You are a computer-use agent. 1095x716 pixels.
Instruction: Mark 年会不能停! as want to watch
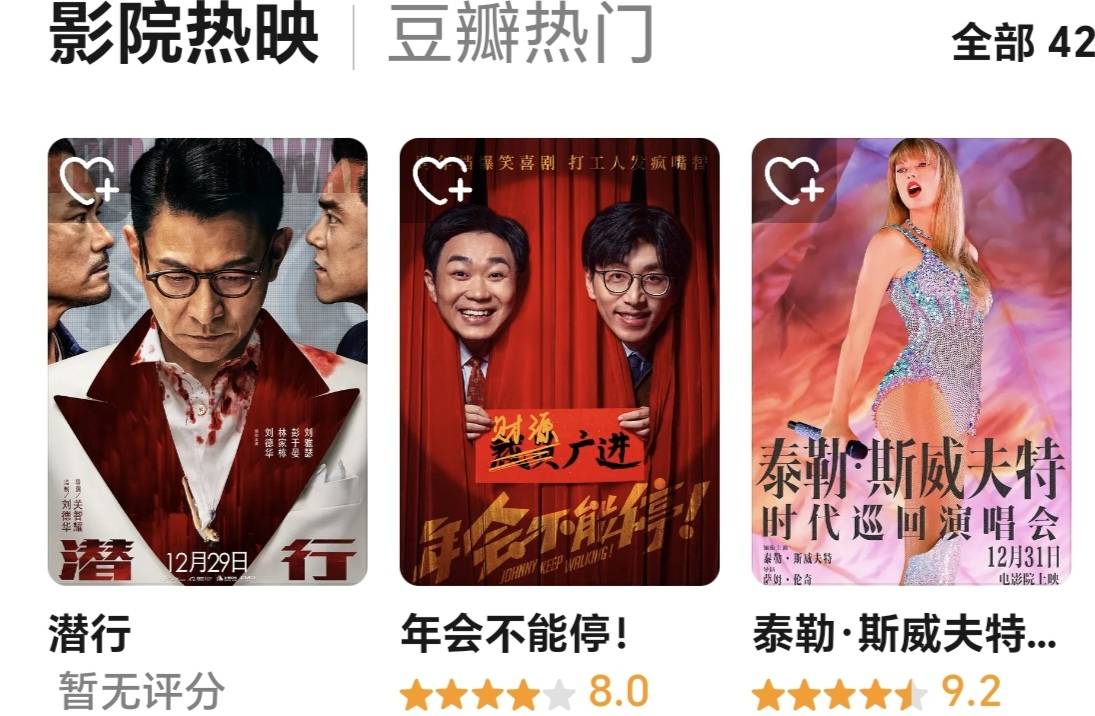(x=442, y=180)
